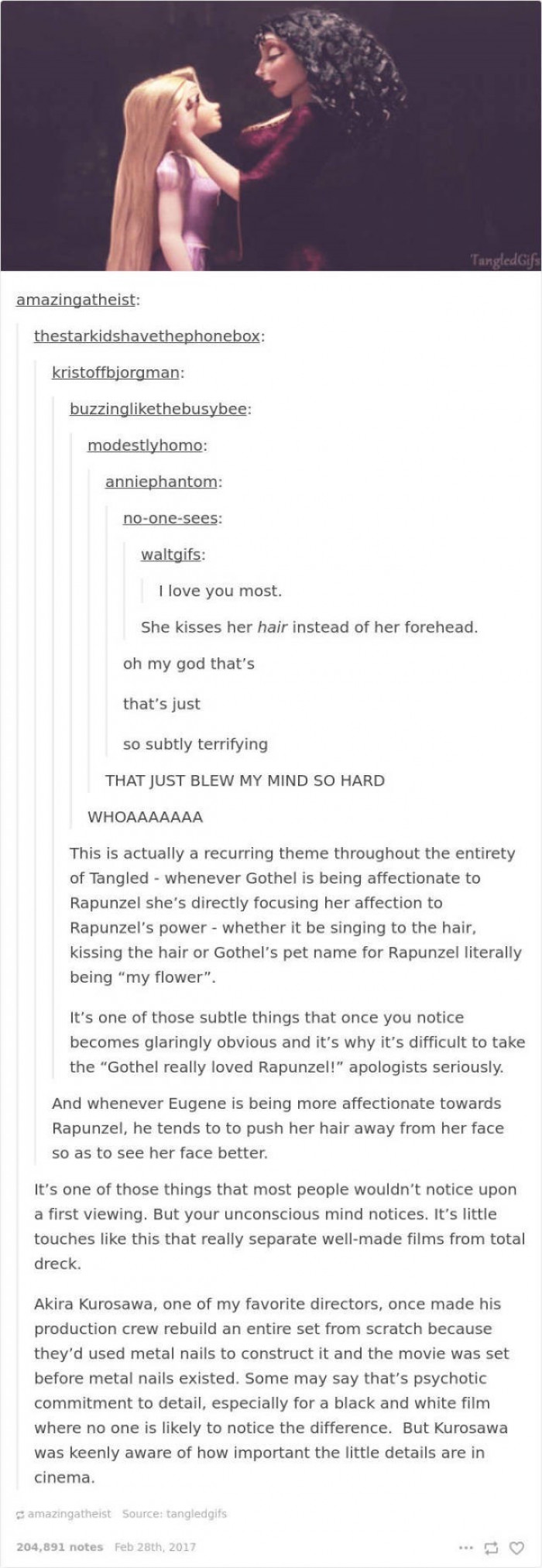Open the modestlyhomo username link
This screenshot has width=542, height=1568.
click(x=145, y=445)
